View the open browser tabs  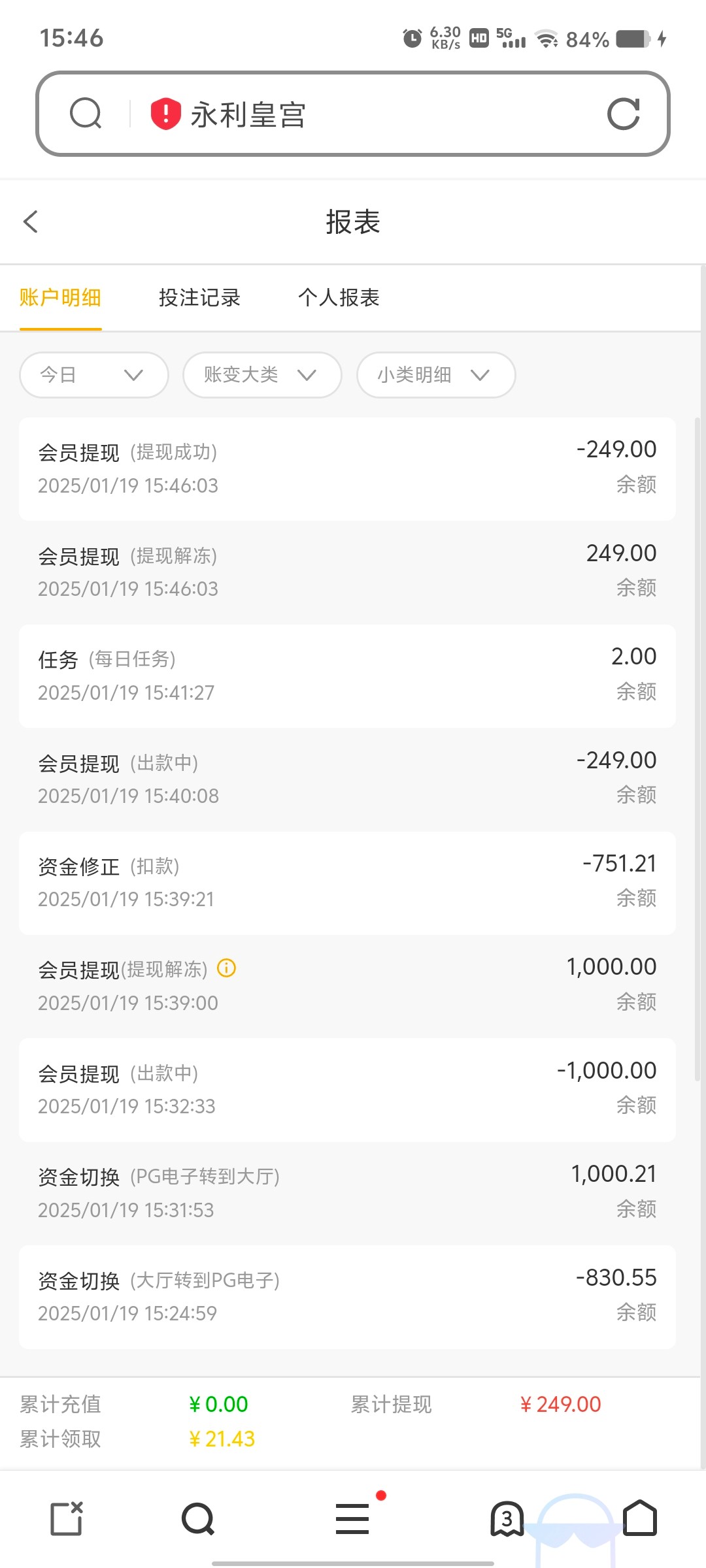[x=507, y=1518]
